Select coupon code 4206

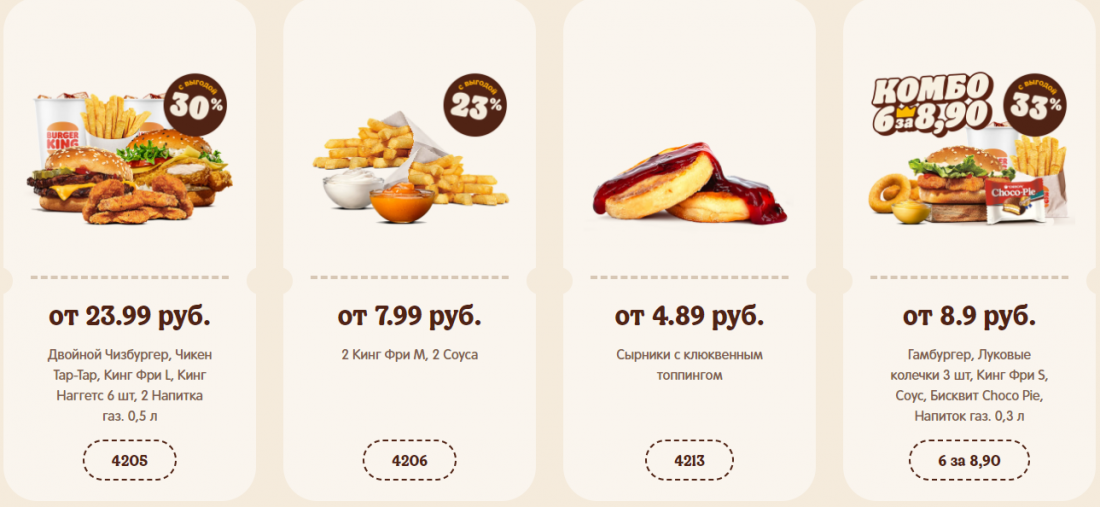point(409,460)
